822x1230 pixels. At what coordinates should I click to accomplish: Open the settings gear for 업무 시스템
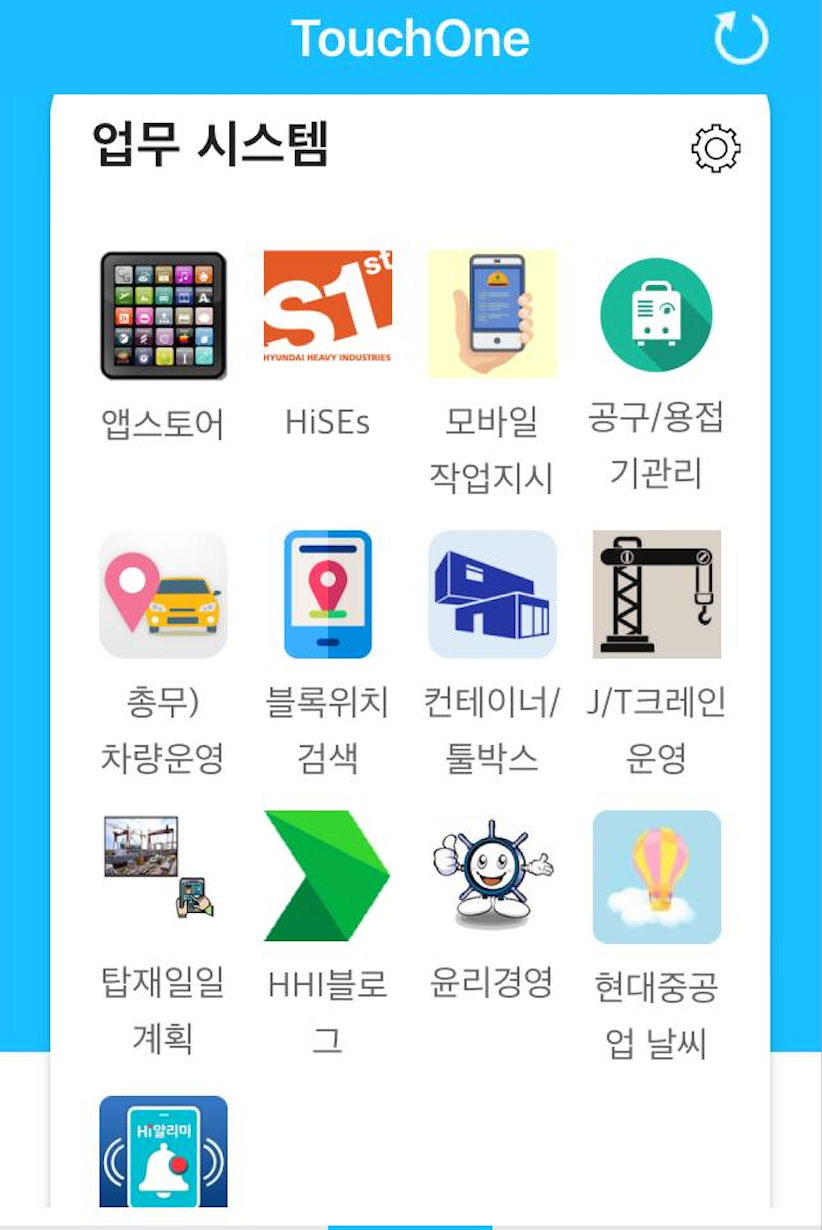[x=716, y=149]
